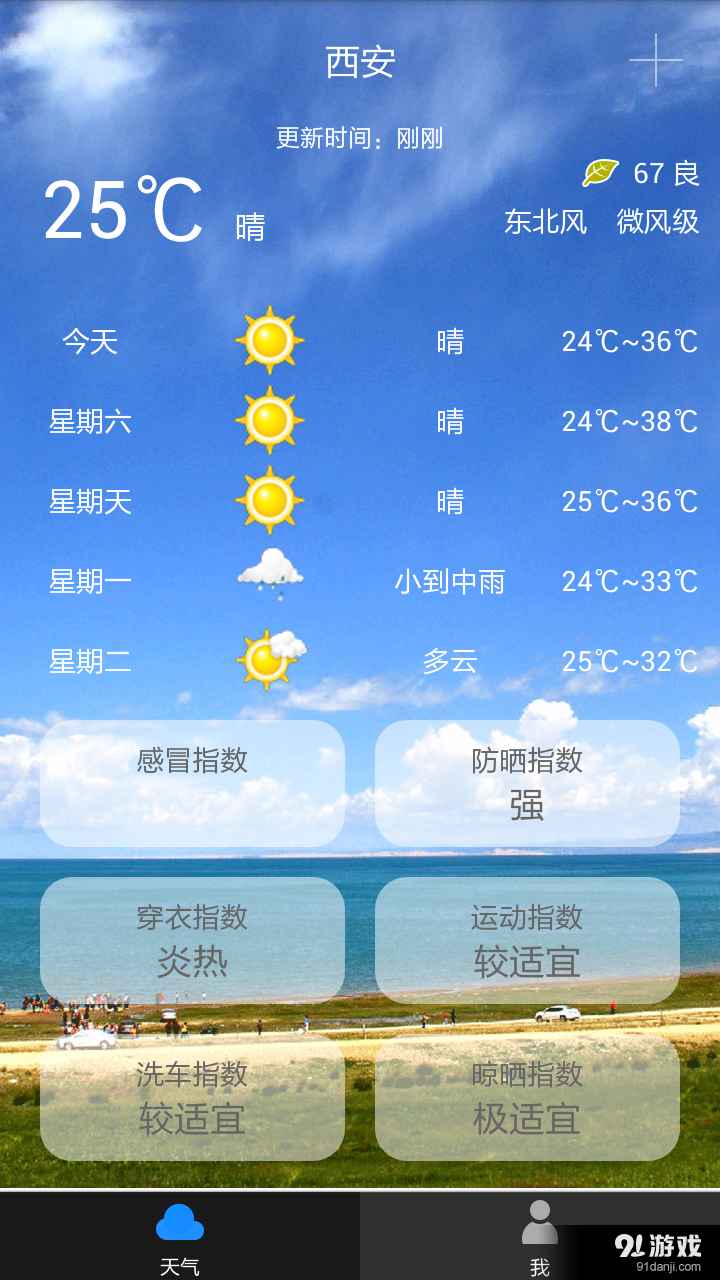Open the 穿衣指数 card
Screen dimensions: 720x1280
tap(192, 940)
